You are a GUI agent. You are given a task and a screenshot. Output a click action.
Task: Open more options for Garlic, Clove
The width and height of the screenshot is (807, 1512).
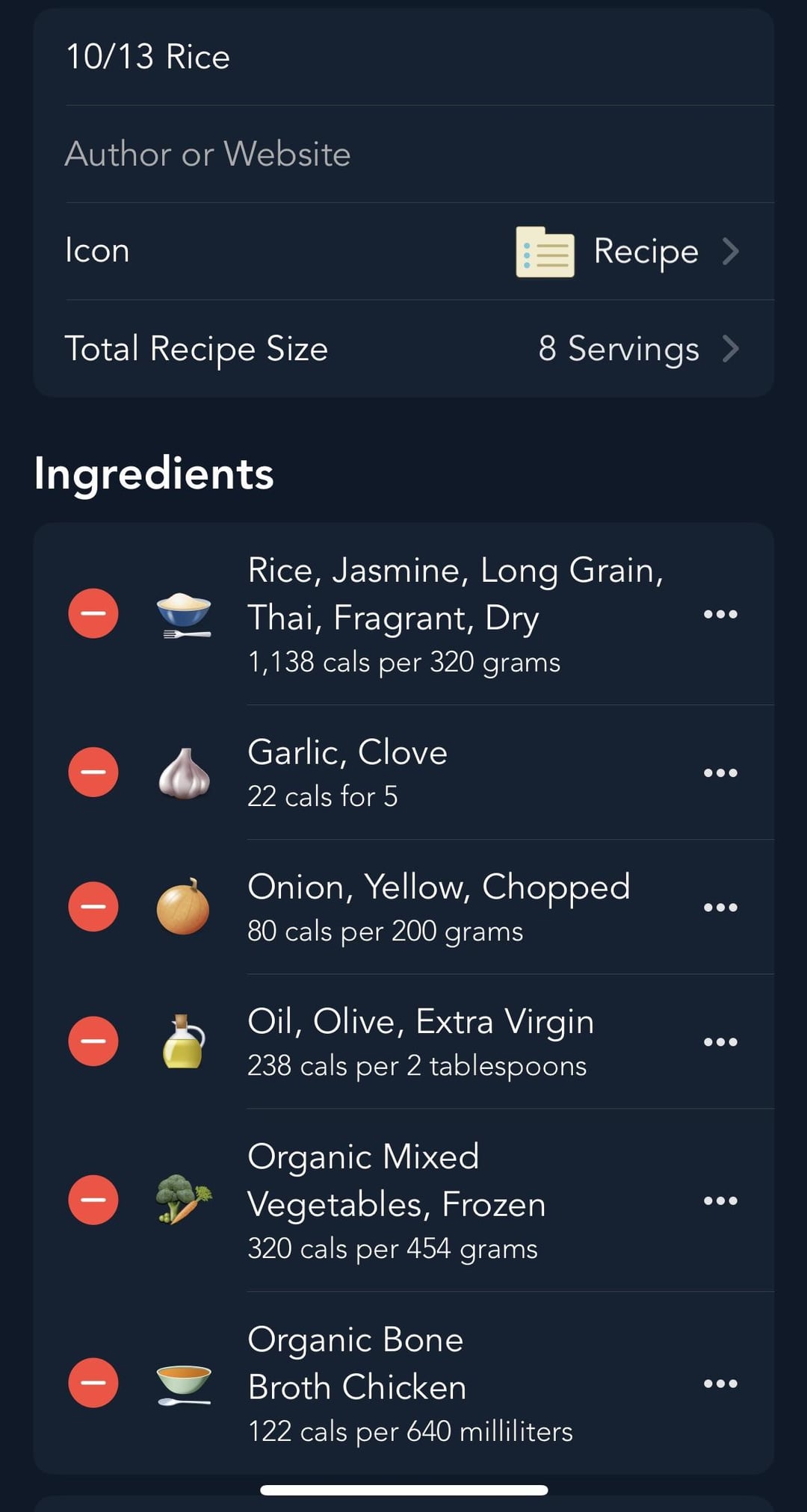(x=720, y=772)
